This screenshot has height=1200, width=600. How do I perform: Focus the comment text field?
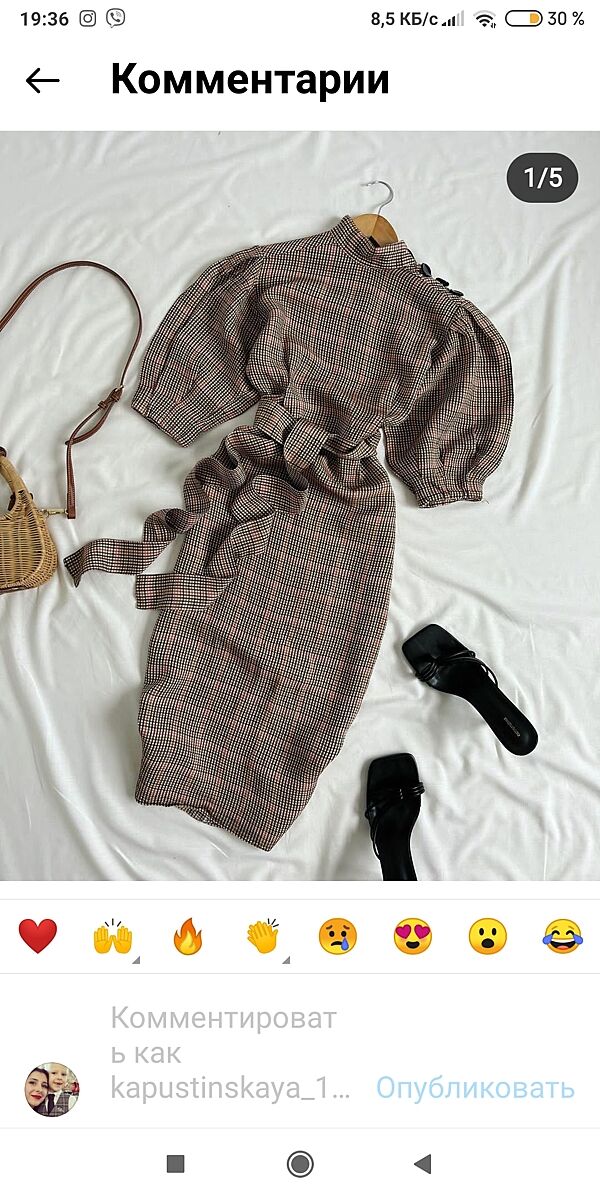click(x=230, y=1054)
